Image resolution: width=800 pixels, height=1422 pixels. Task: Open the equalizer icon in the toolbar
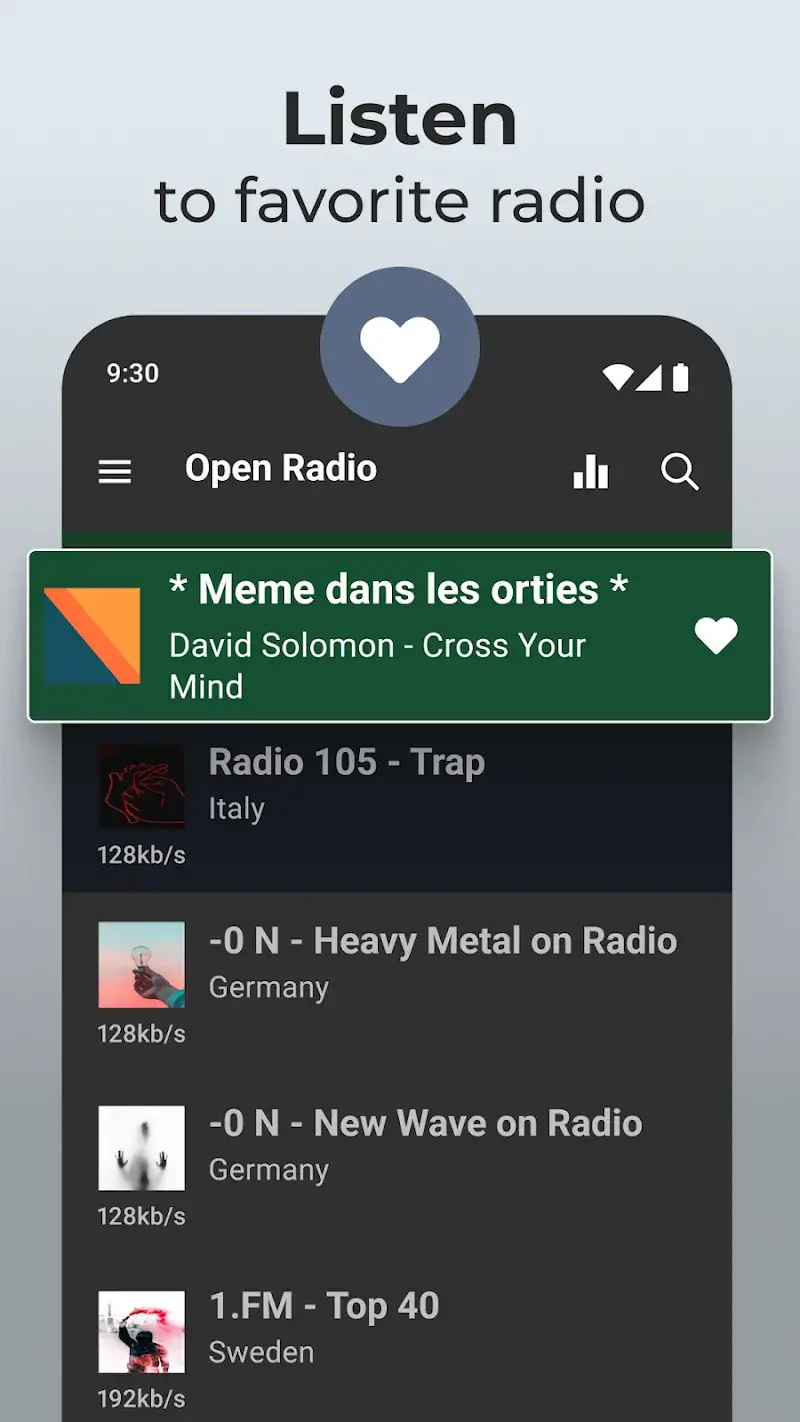pos(591,471)
